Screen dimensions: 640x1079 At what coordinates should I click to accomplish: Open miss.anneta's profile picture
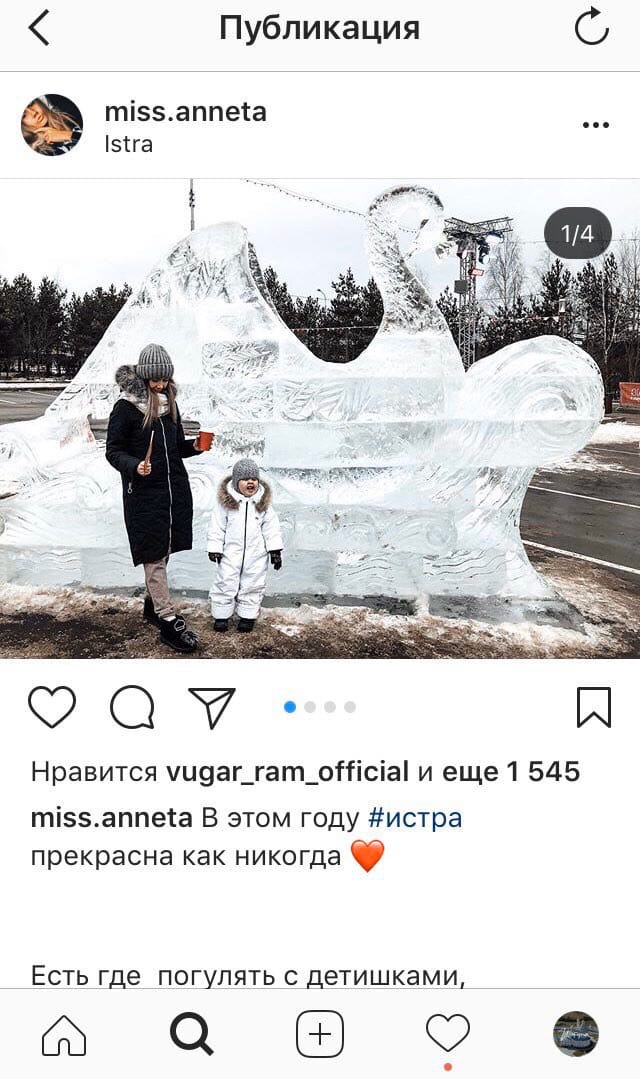(x=52, y=125)
